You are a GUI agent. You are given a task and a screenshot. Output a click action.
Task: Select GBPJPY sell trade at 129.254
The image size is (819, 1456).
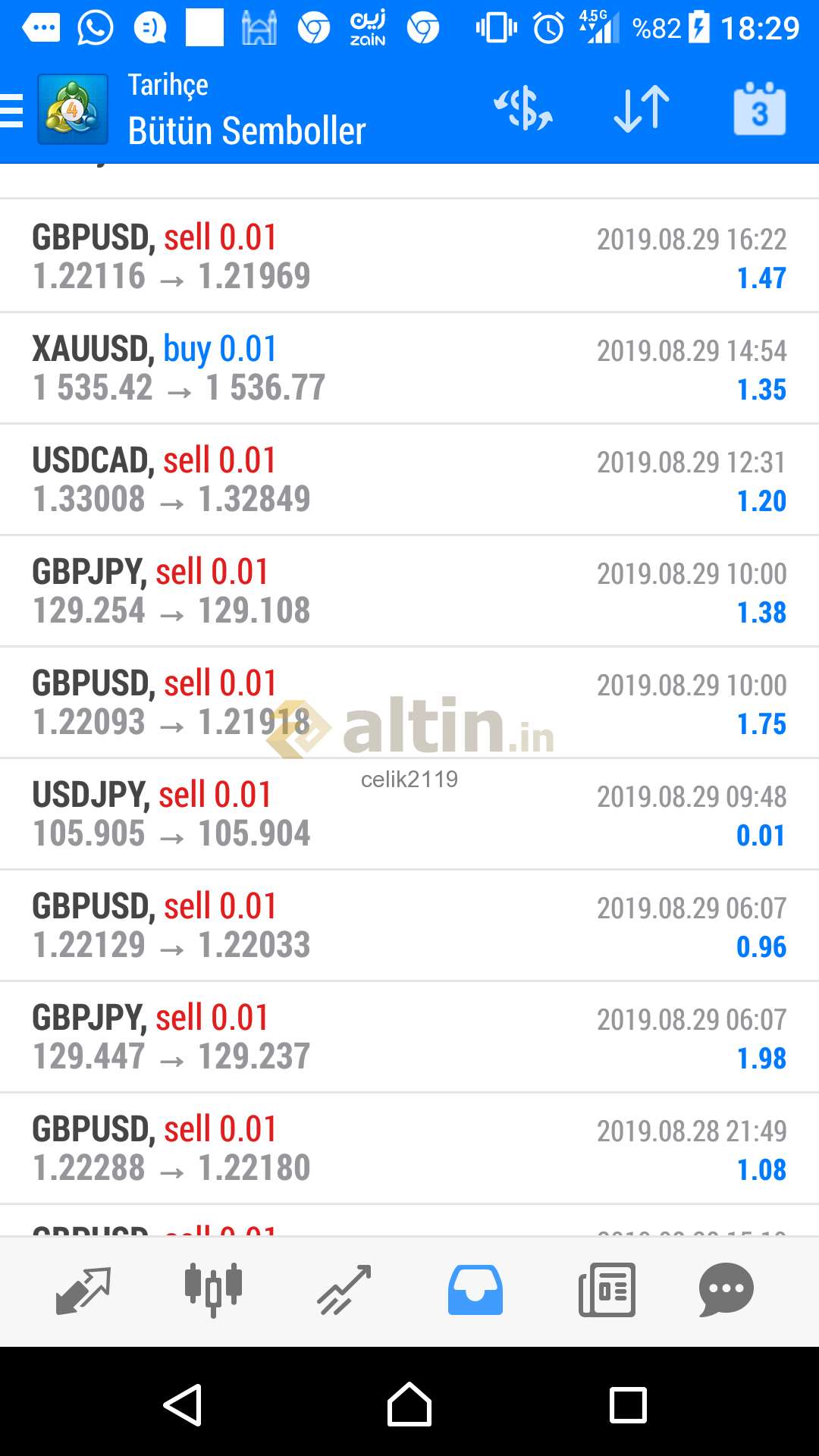[x=409, y=591]
